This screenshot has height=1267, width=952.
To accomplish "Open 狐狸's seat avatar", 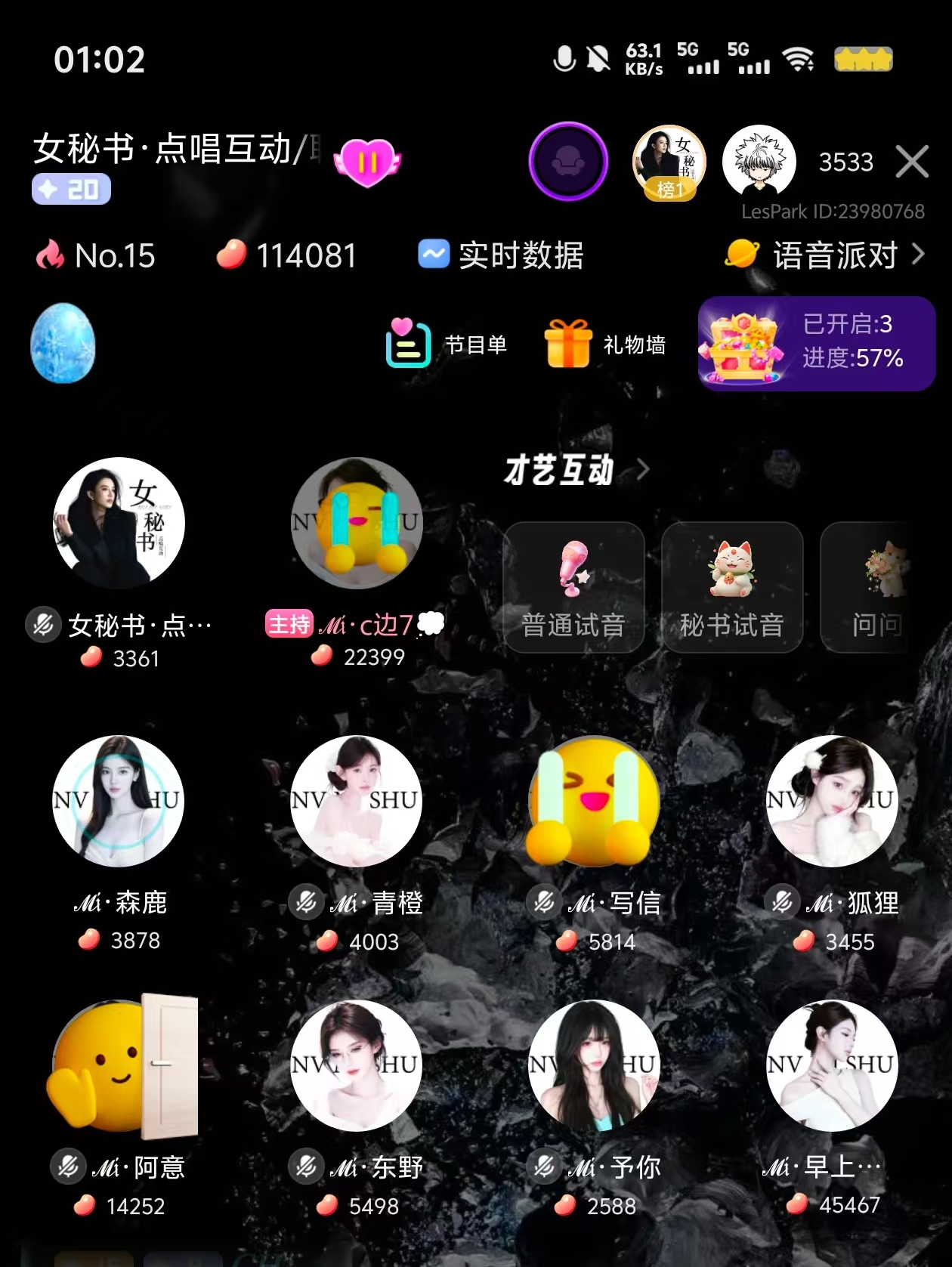I will [x=832, y=801].
